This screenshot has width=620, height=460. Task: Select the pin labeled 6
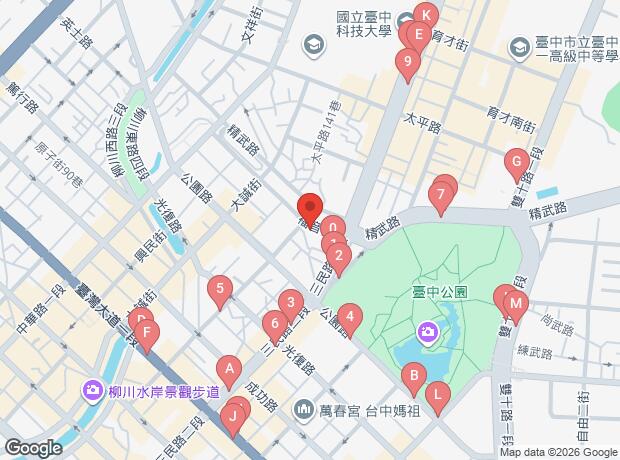point(274,322)
